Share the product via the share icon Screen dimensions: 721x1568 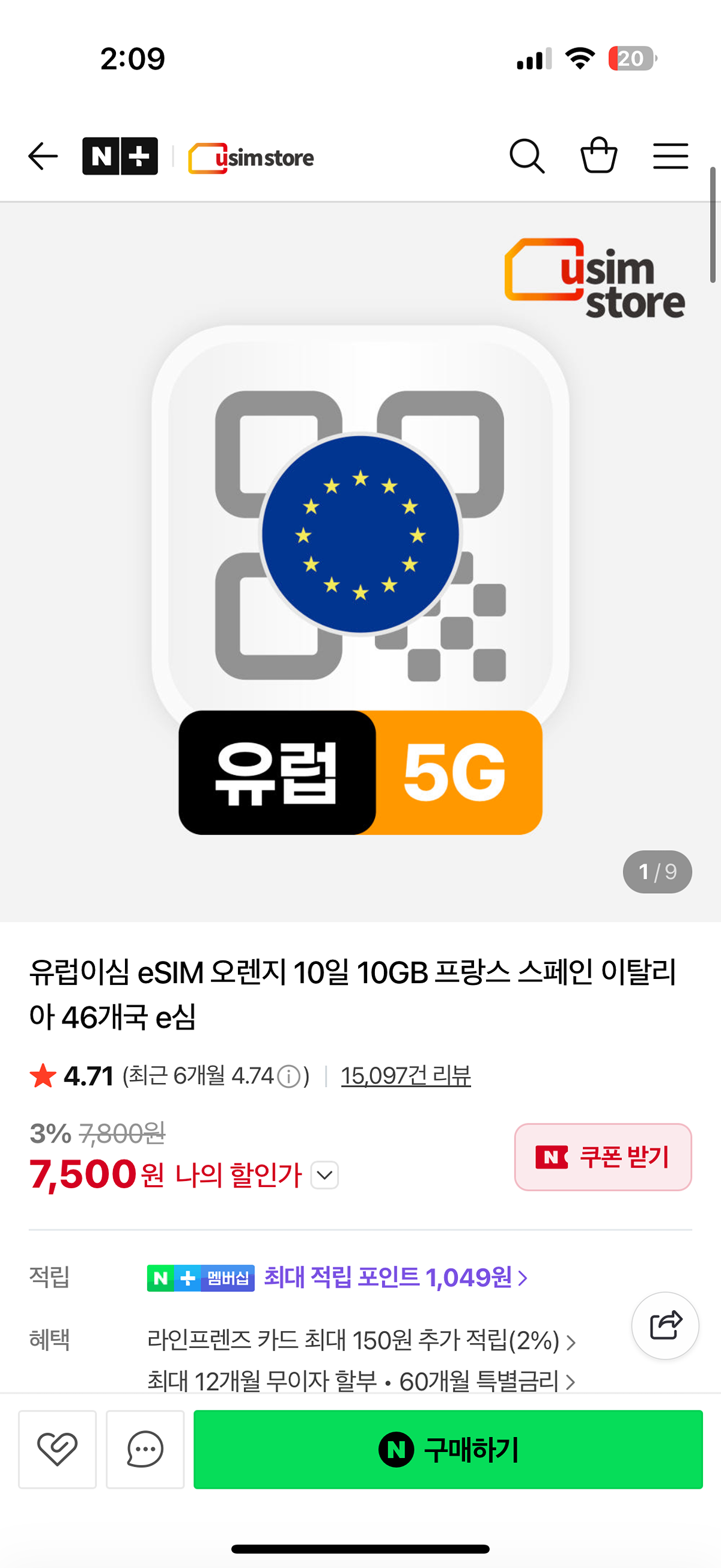point(665,1325)
